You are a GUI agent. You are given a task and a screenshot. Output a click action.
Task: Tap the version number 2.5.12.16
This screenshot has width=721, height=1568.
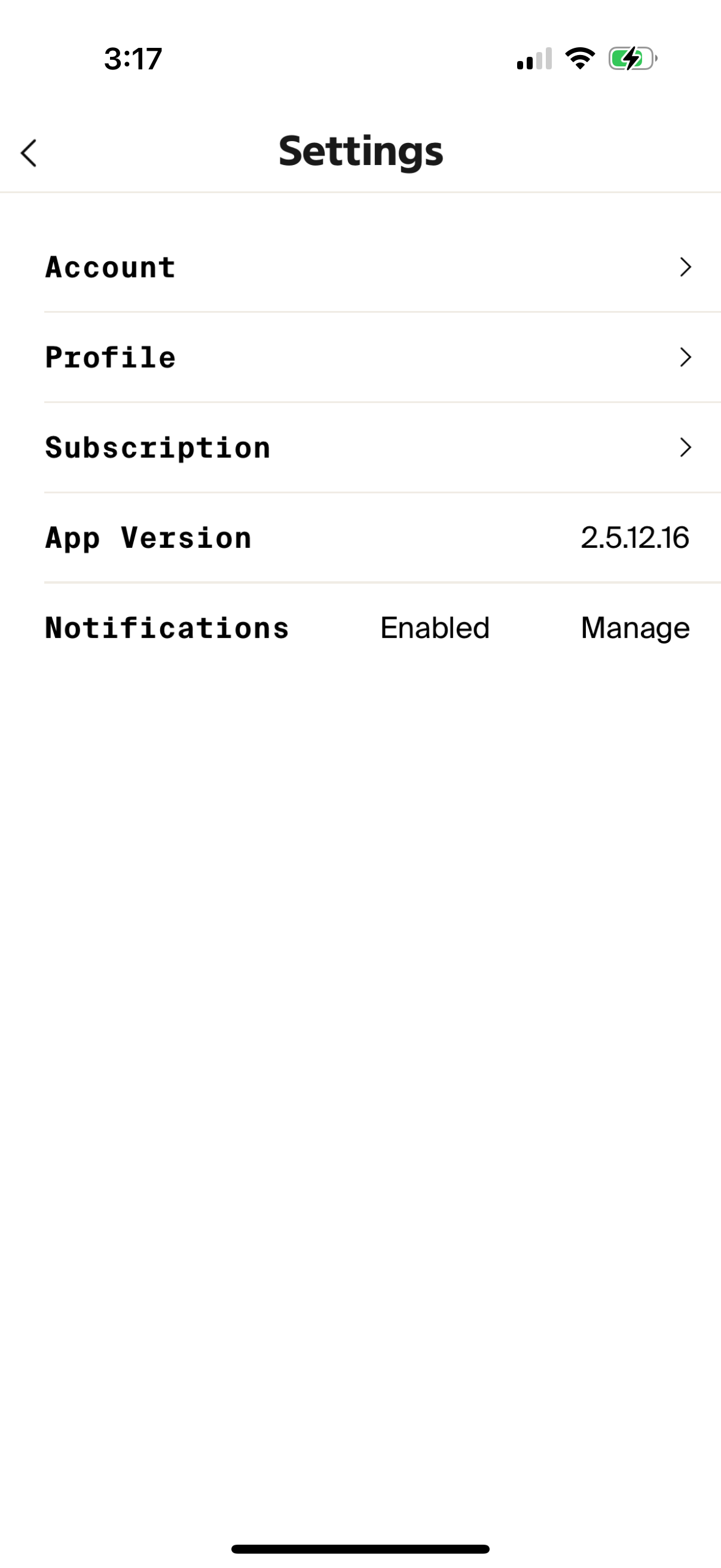pos(634,537)
